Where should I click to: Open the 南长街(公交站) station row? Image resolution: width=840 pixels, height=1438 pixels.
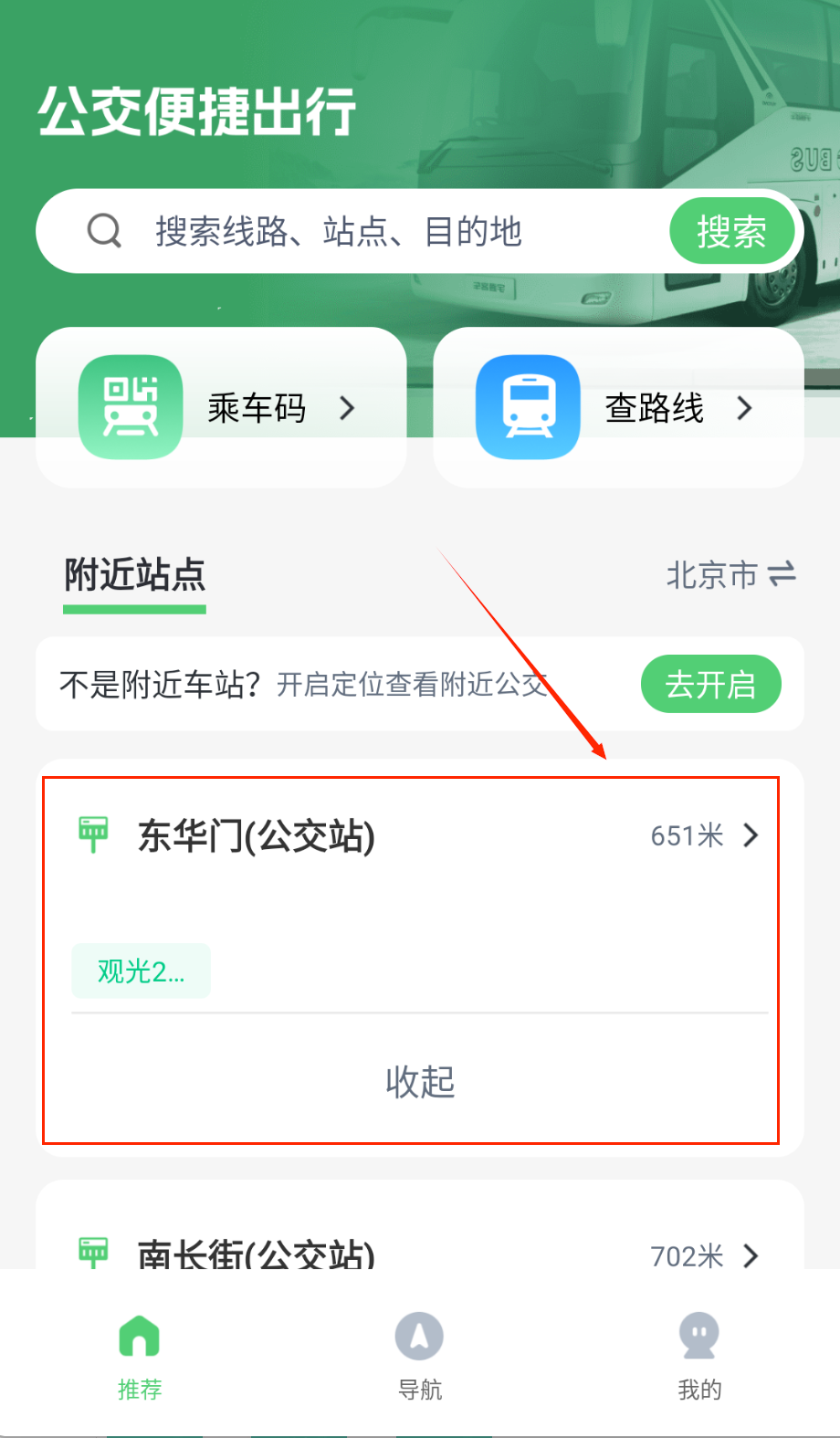pos(420,1254)
